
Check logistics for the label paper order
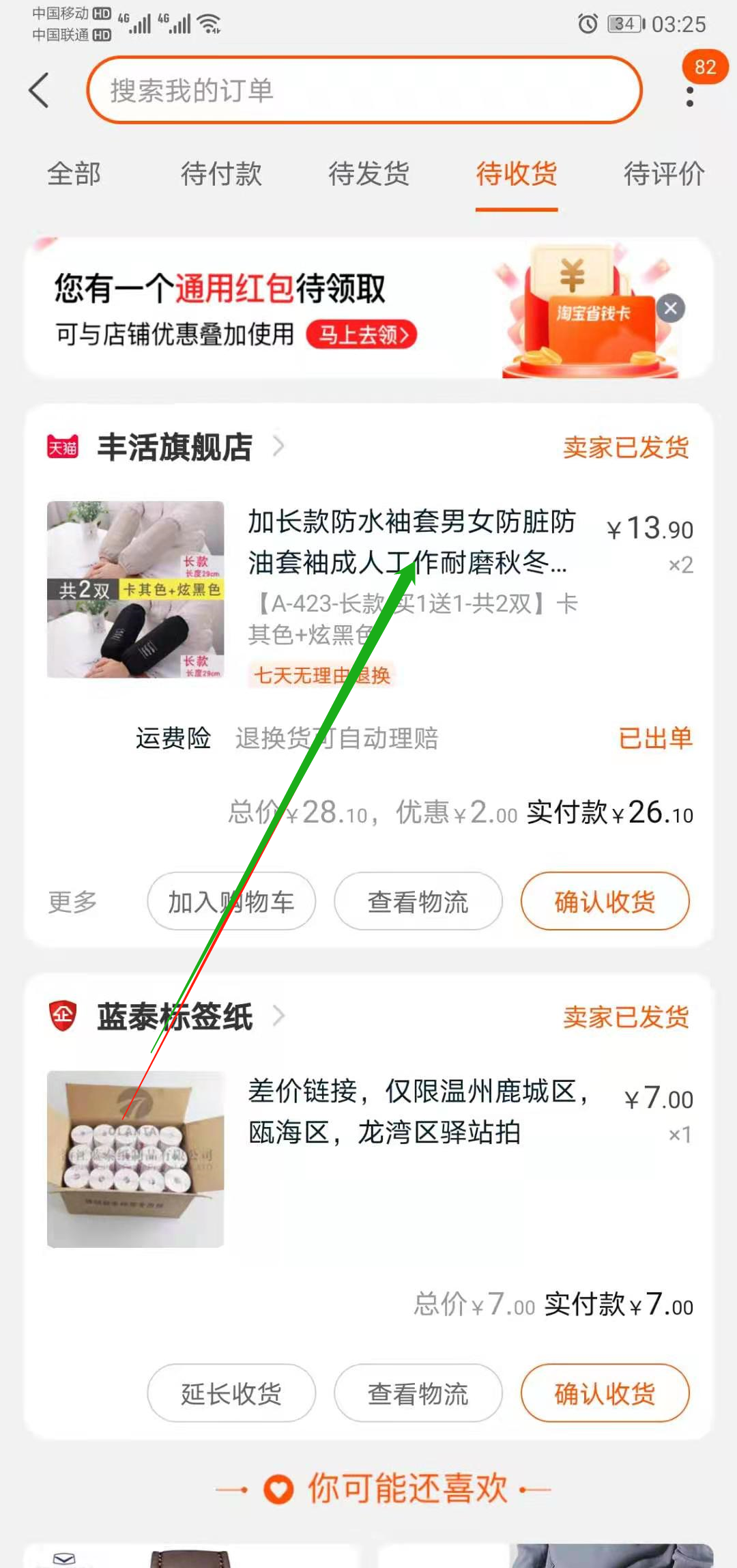click(x=418, y=1394)
